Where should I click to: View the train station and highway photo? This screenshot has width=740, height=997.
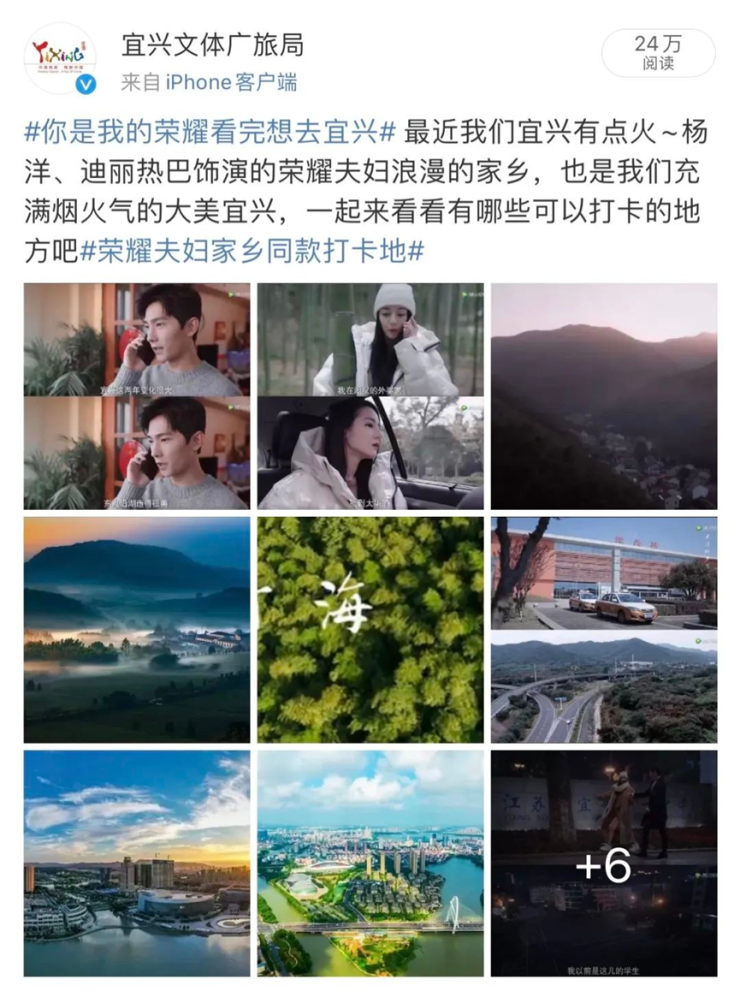tap(604, 630)
